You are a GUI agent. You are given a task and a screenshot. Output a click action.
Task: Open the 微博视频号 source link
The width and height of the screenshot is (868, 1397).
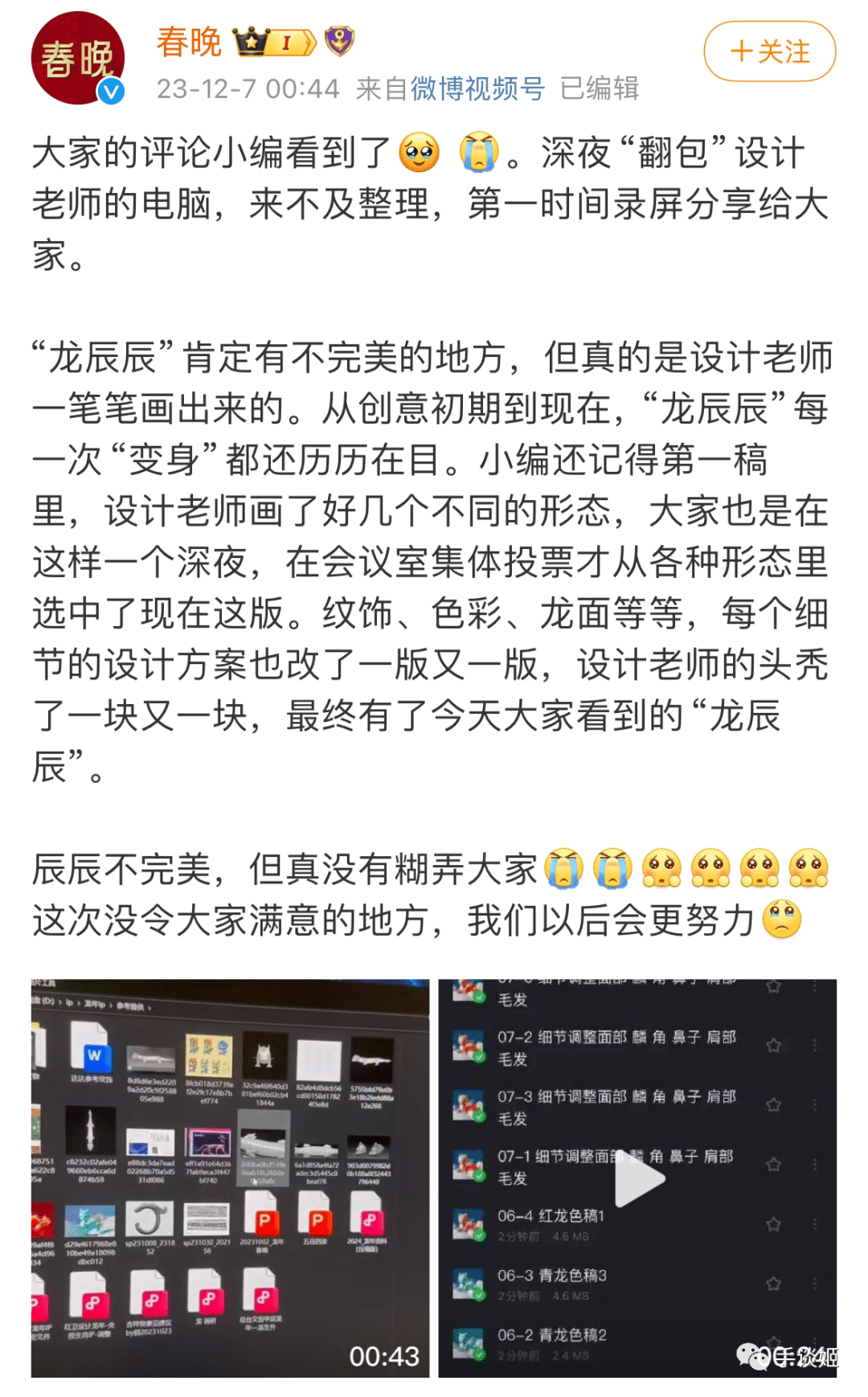coord(477,88)
